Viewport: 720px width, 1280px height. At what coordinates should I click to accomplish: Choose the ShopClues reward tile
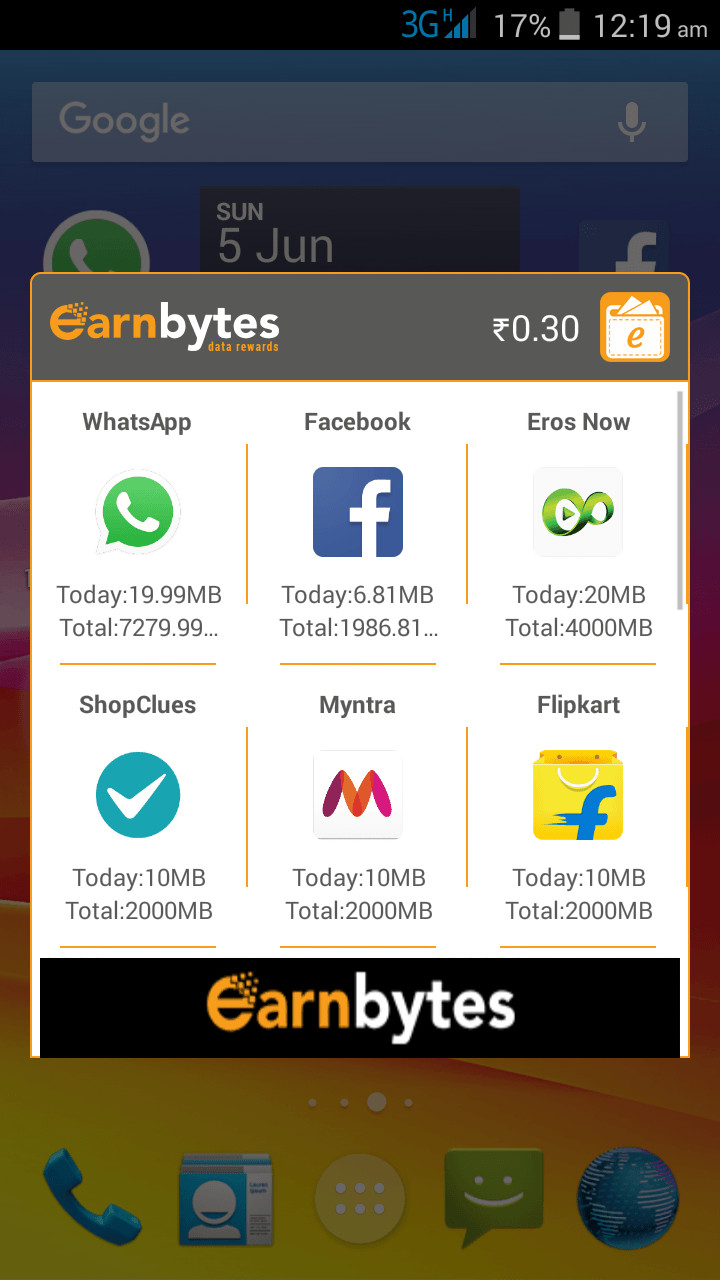138,795
